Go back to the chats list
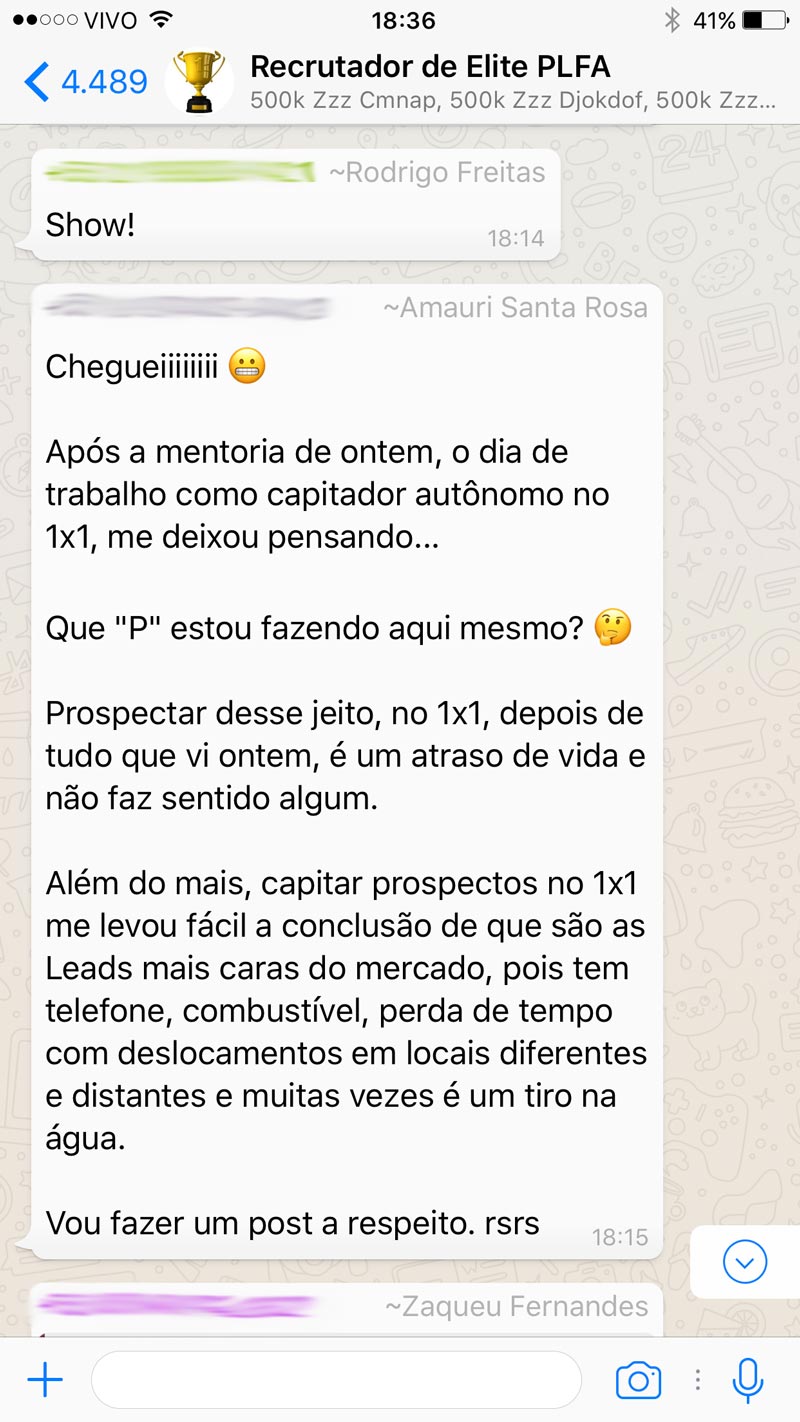This screenshot has width=800, height=1422. pos(85,81)
